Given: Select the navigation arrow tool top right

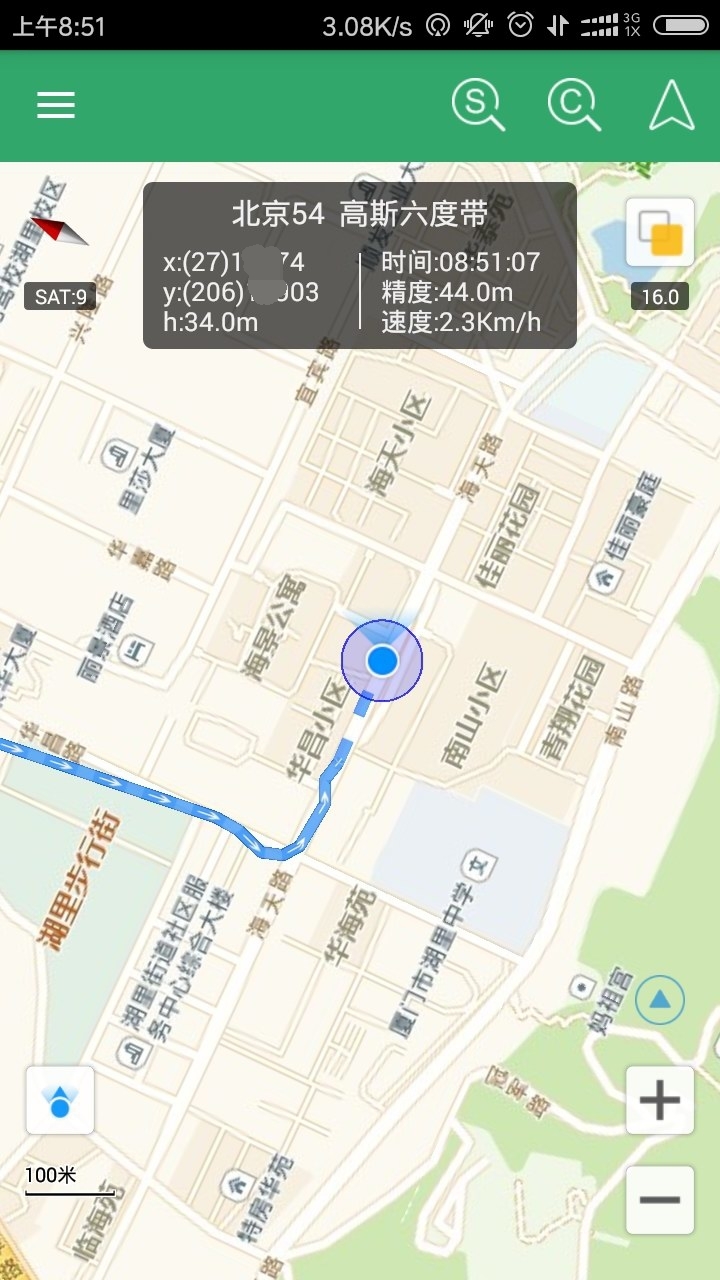Looking at the screenshot, I should [x=672, y=104].
